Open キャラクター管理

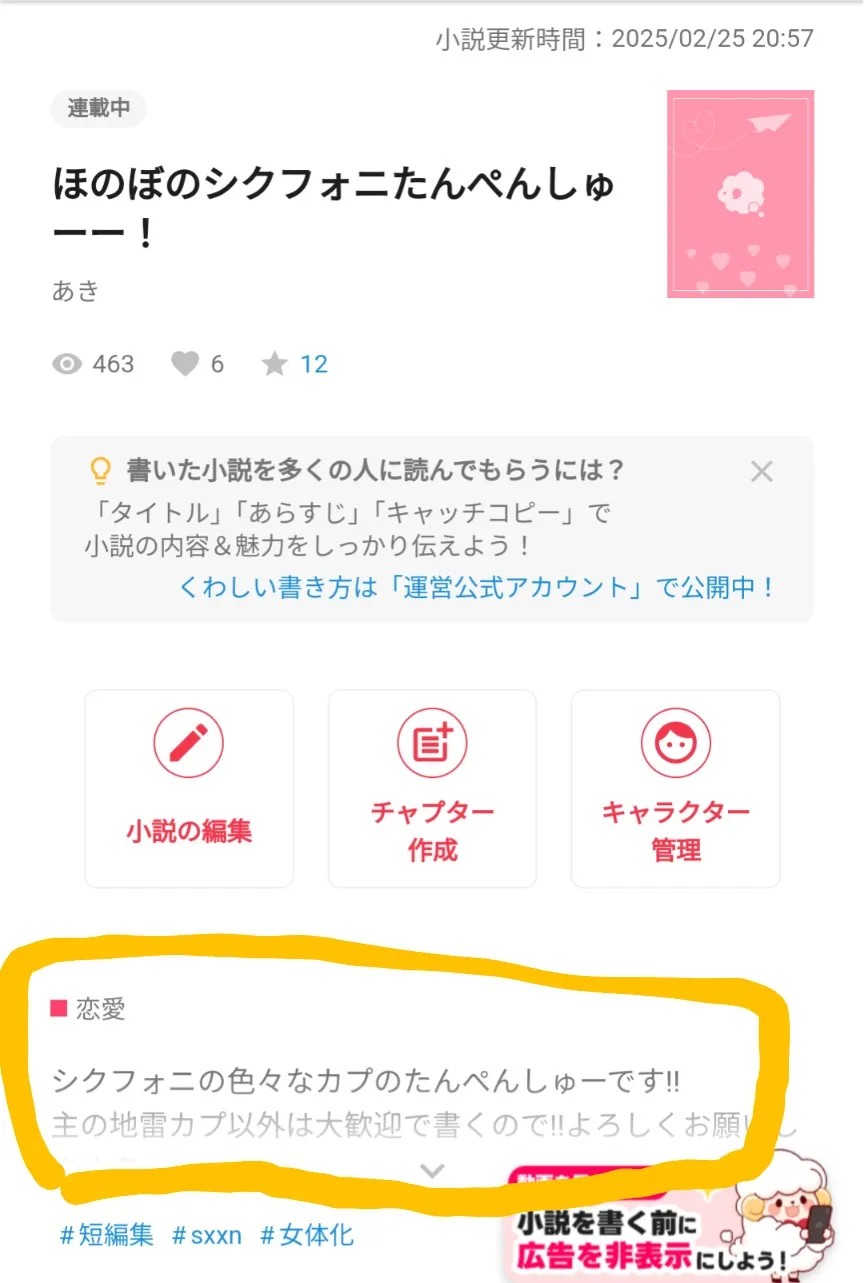pos(675,788)
